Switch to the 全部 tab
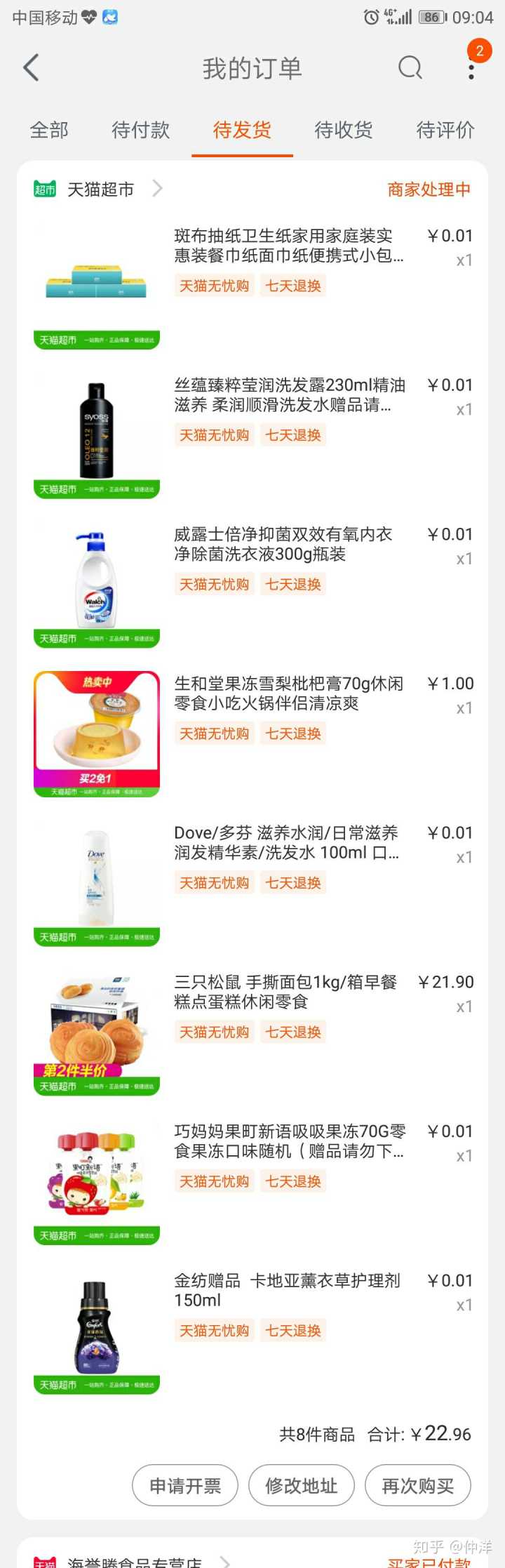Image resolution: width=505 pixels, height=1568 pixels. 49,130
